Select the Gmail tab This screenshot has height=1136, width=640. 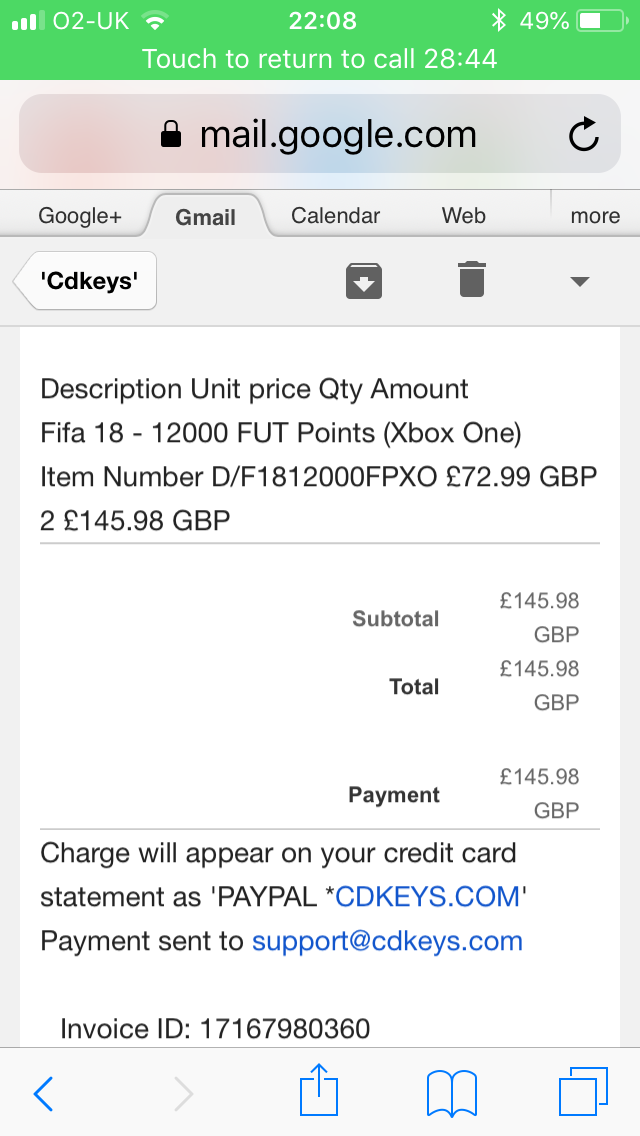205,216
